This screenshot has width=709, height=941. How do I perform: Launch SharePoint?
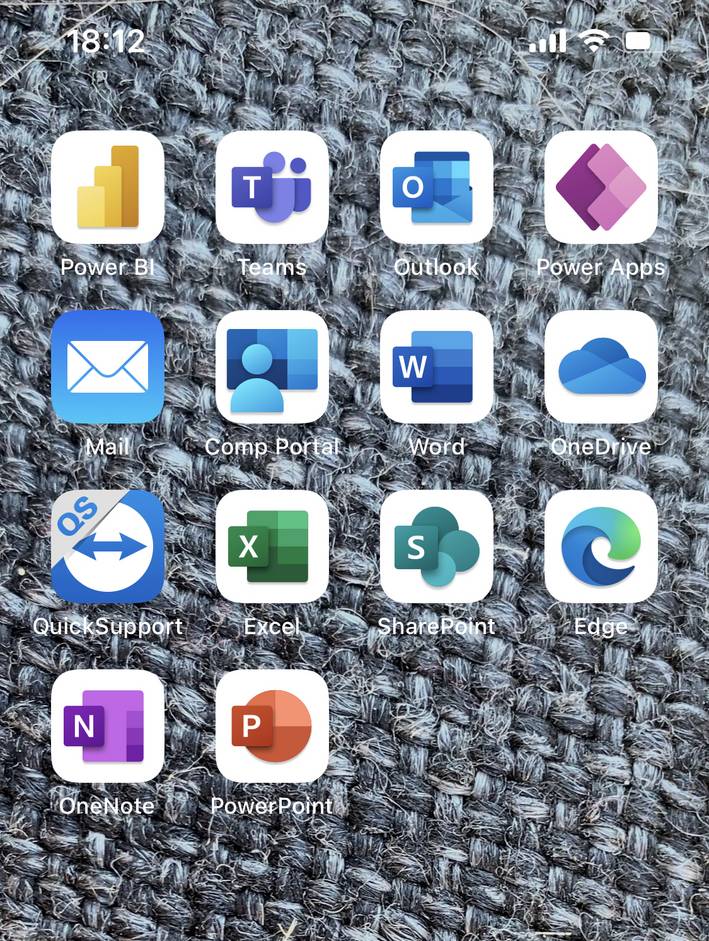[436, 546]
